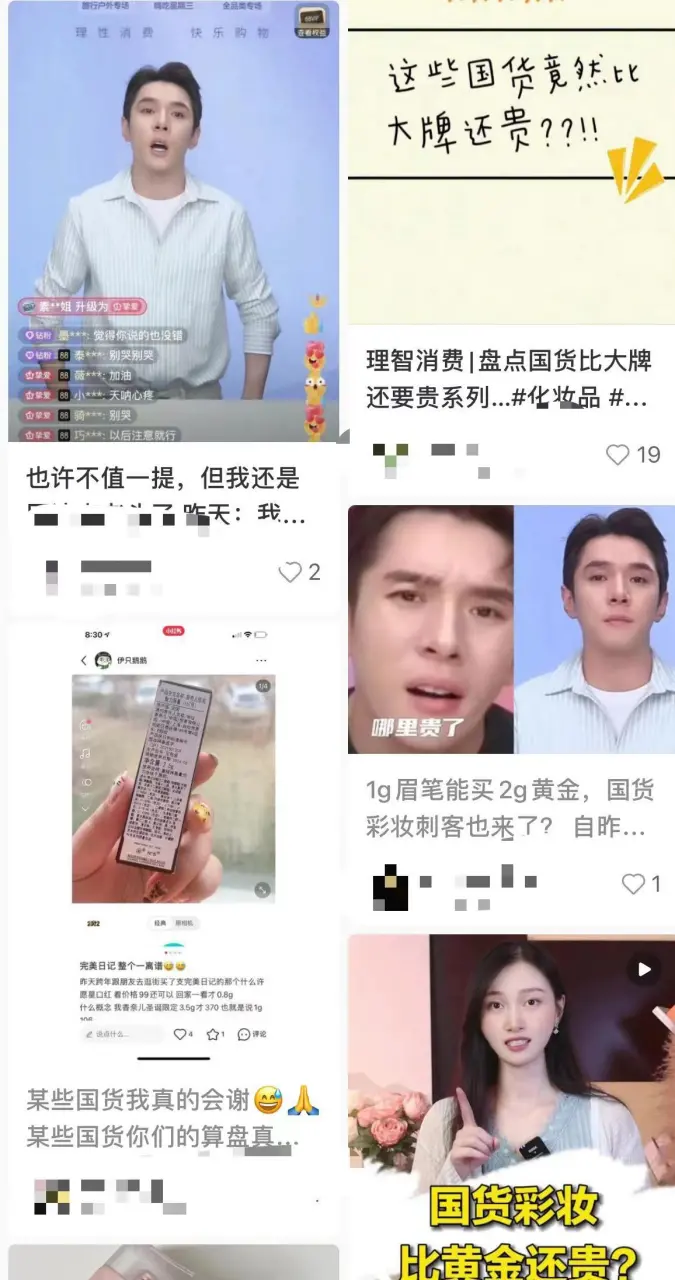Open author profile under "1g眉笔能买2g黄金" post
The height and width of the screenshot is (1280, 675).
click(x=390, y=886)
